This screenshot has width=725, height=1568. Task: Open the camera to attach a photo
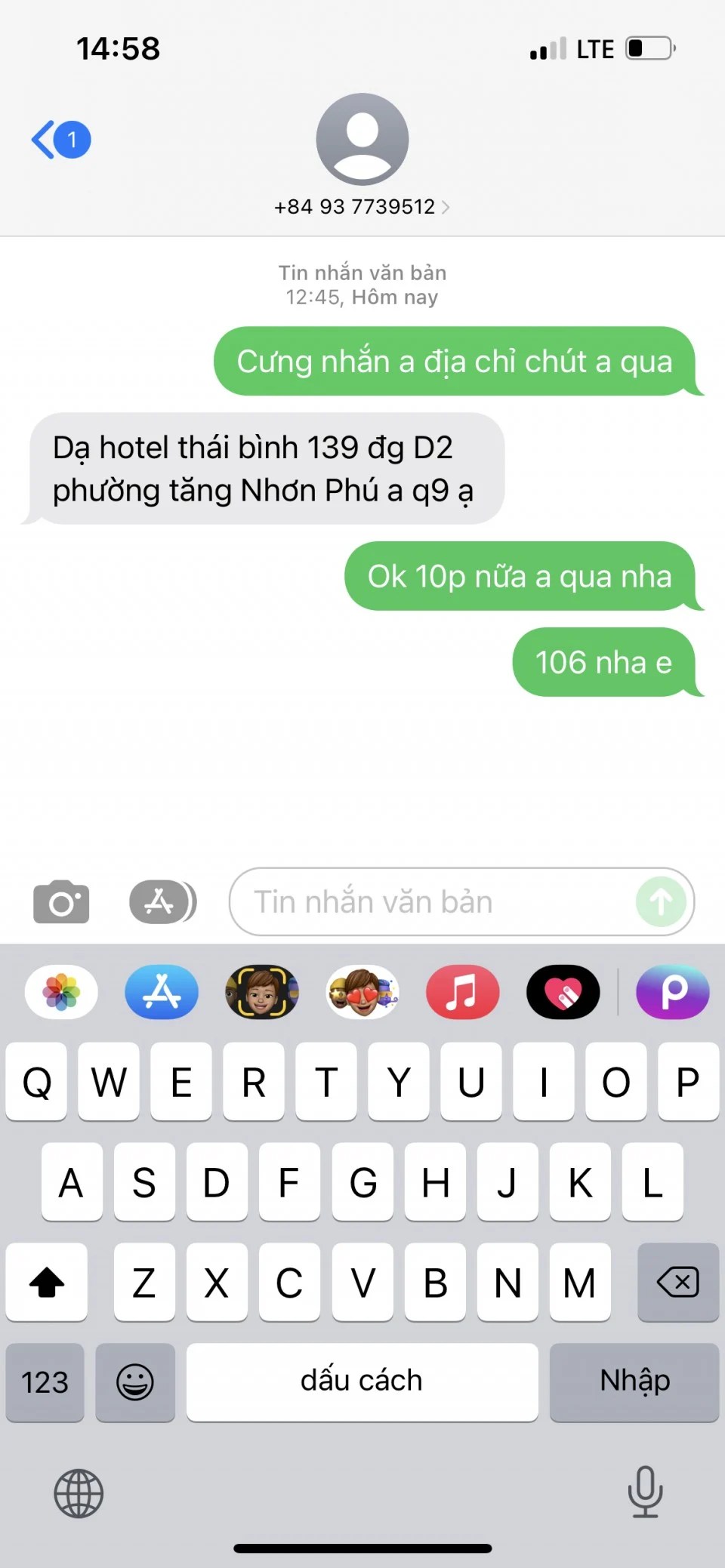point(61,901)
